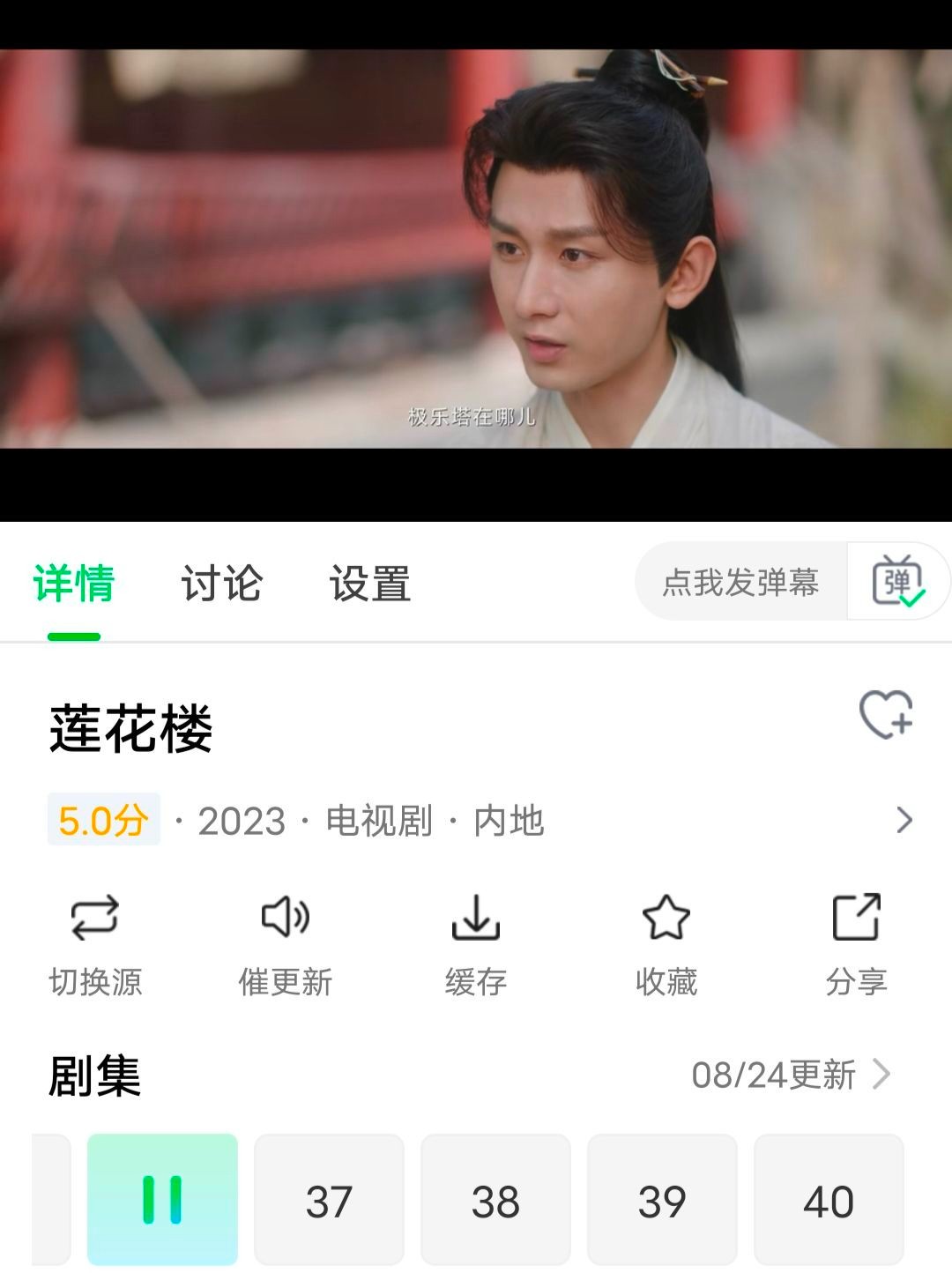Share this show via 分享
952x1273 pixels.
point(856,943)
